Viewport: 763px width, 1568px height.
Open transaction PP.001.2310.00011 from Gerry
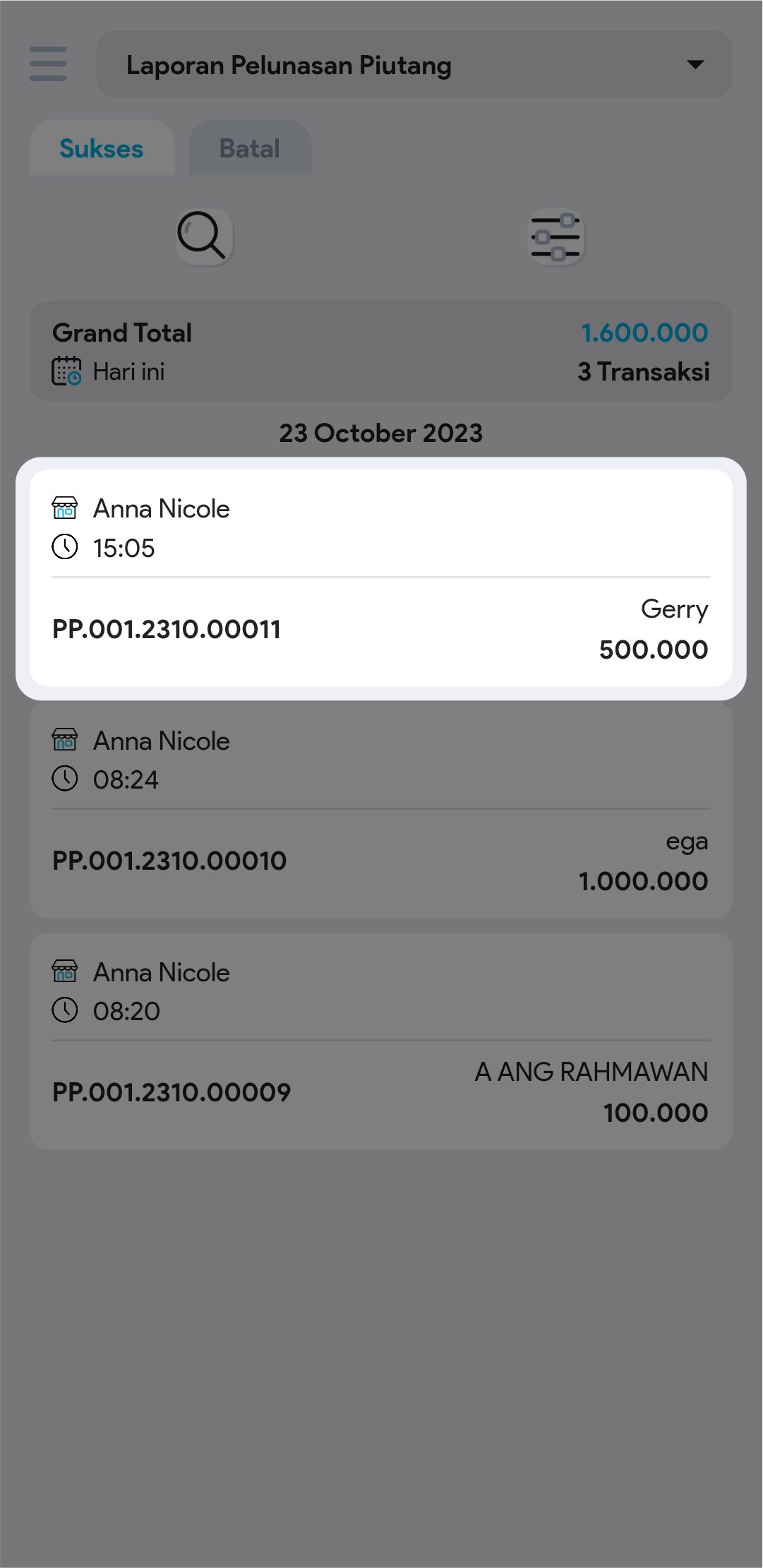(x=380, y=578)
